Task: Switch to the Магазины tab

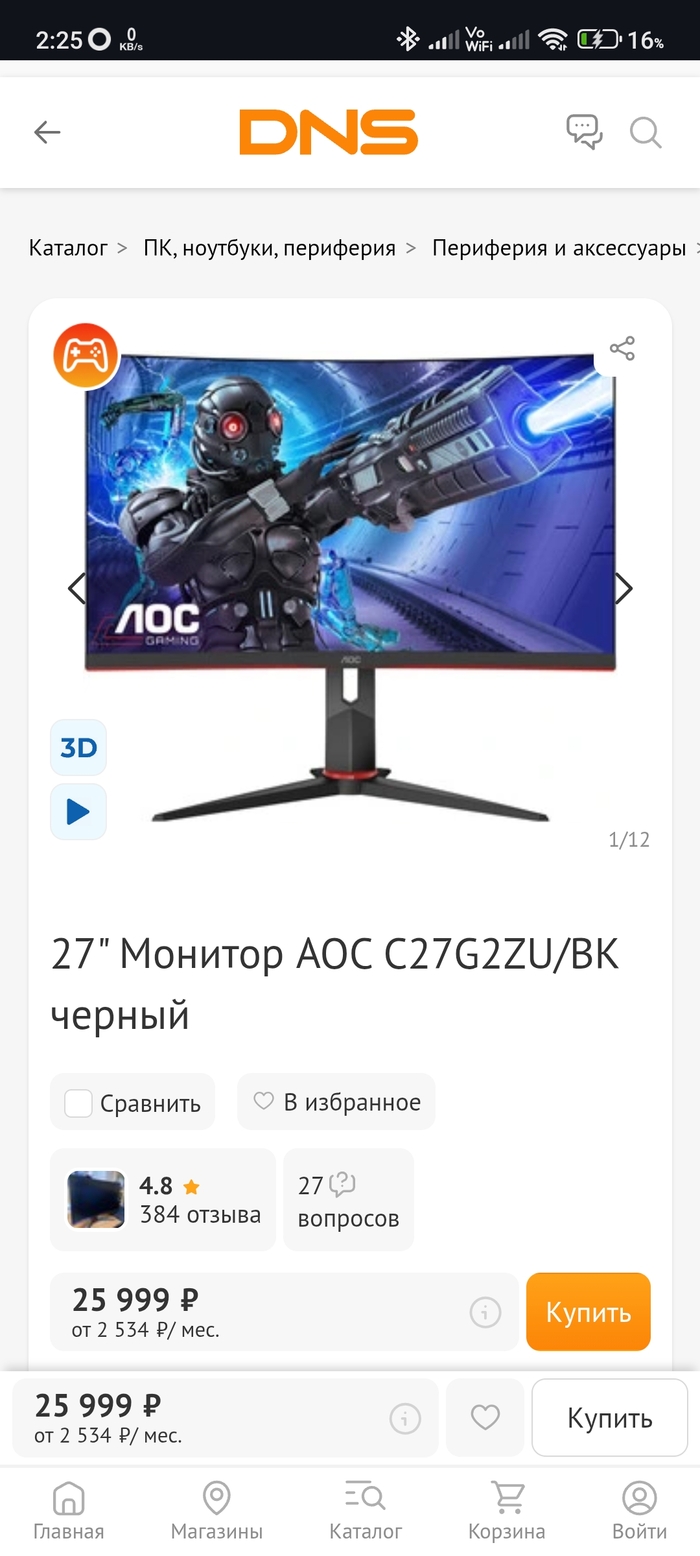Action: [216, 1511]
